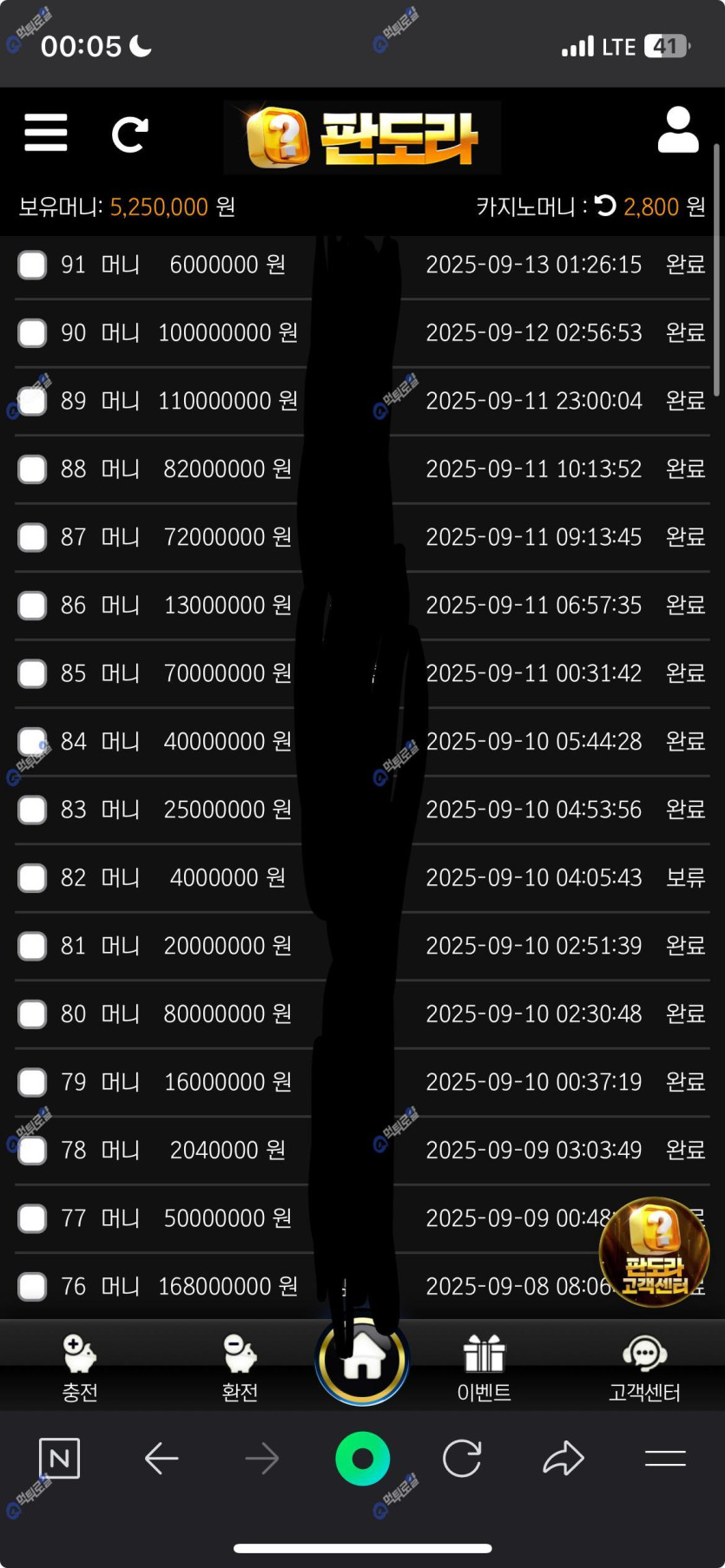
Task: Share this page from the browser toolbar
Action: coord(563,1459)
